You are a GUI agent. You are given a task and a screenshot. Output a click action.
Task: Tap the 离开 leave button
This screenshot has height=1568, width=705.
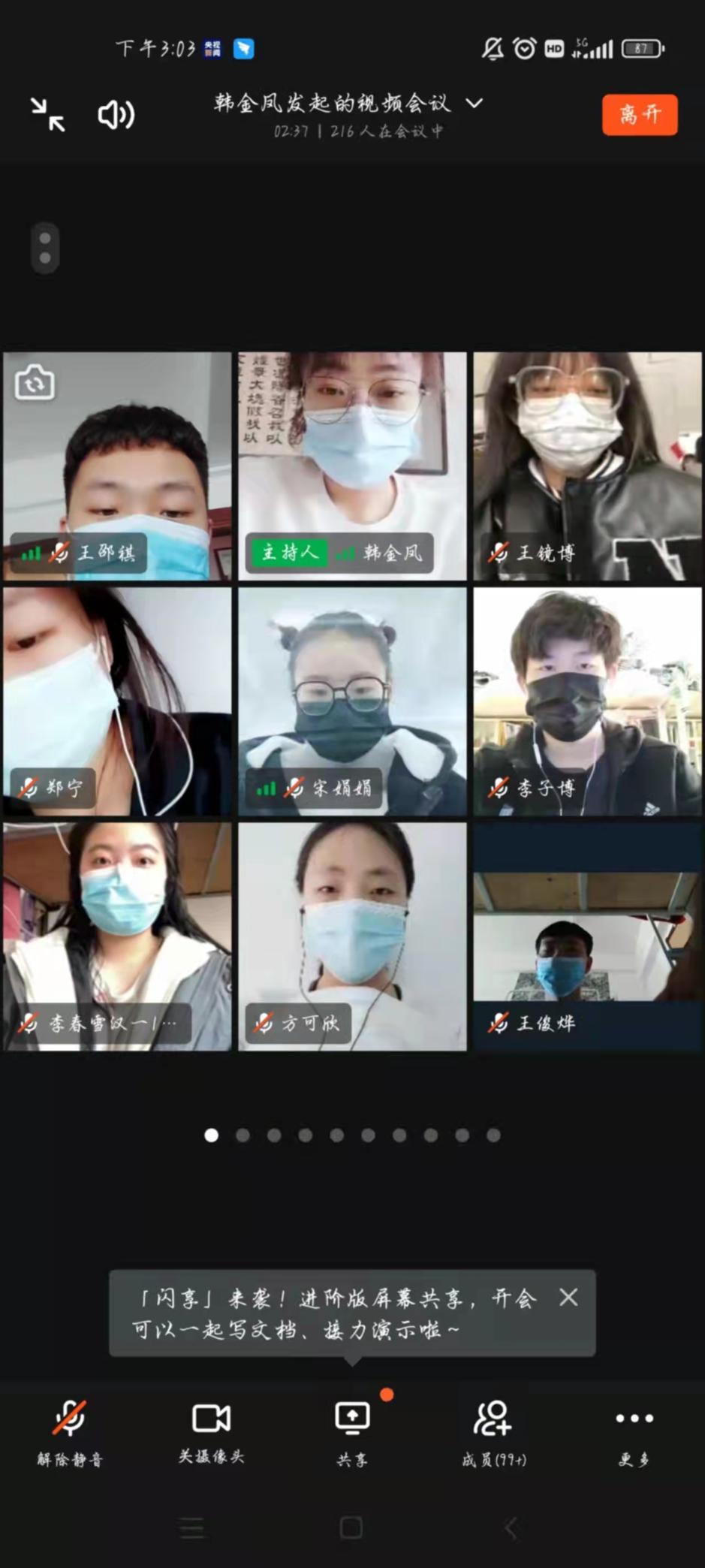click(x=639, y=115)
